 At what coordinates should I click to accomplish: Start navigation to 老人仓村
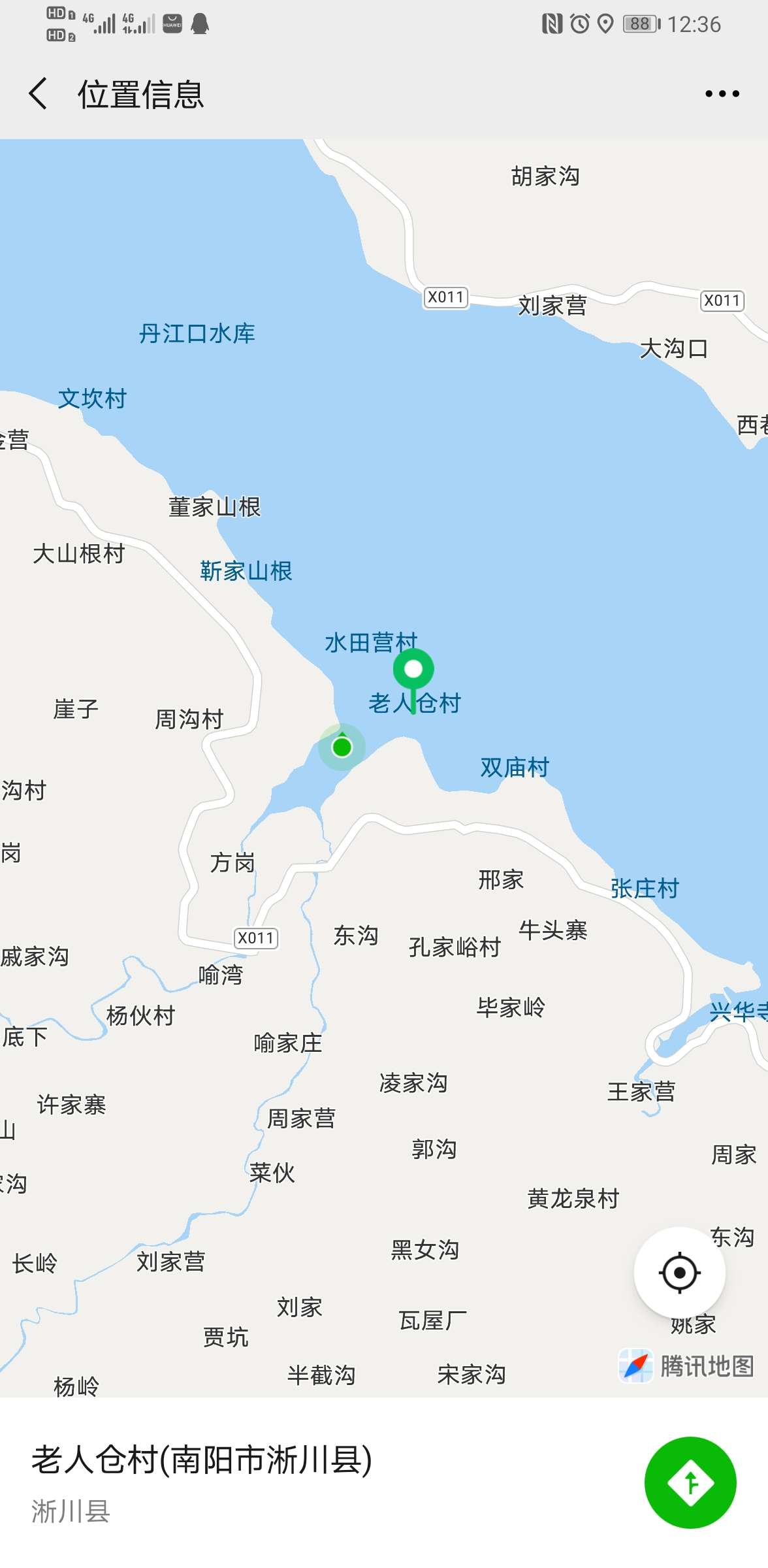pyautogui.click(x=690, y=1482)
